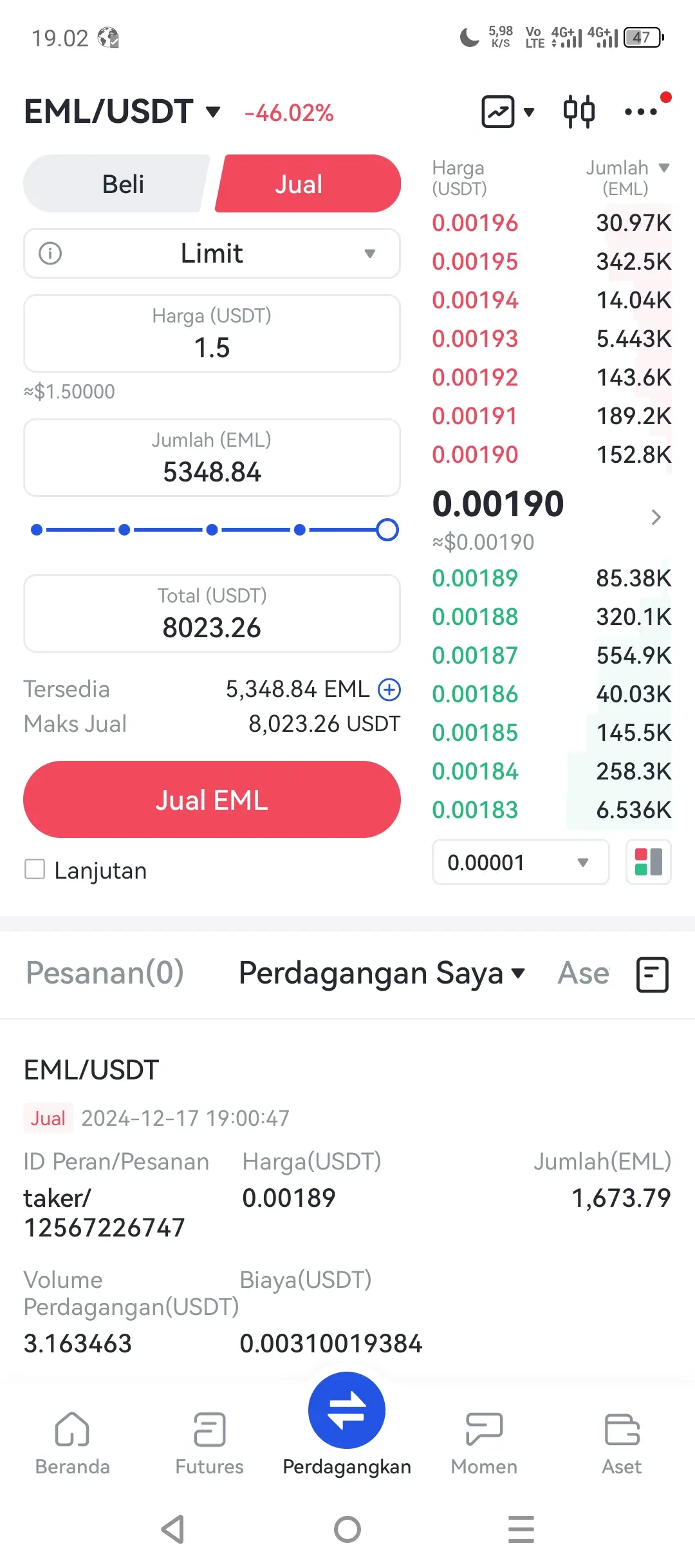Check the Lanjutan checkbox

[x=35, y=870]
